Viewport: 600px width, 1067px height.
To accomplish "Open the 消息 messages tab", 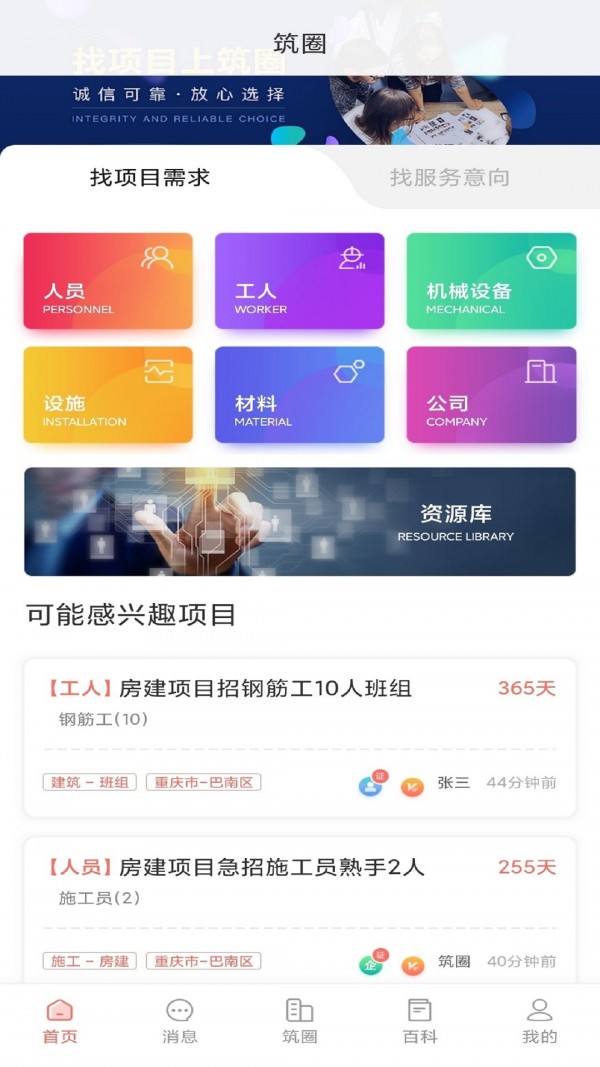I will (180, 1020).
